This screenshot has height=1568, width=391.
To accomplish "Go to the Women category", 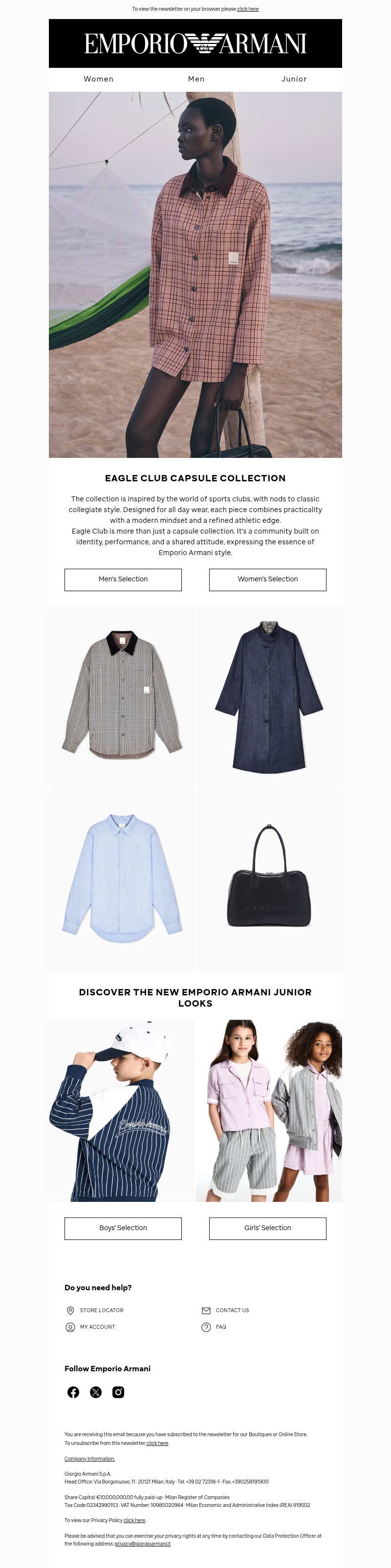I will [x=99, y=79].
